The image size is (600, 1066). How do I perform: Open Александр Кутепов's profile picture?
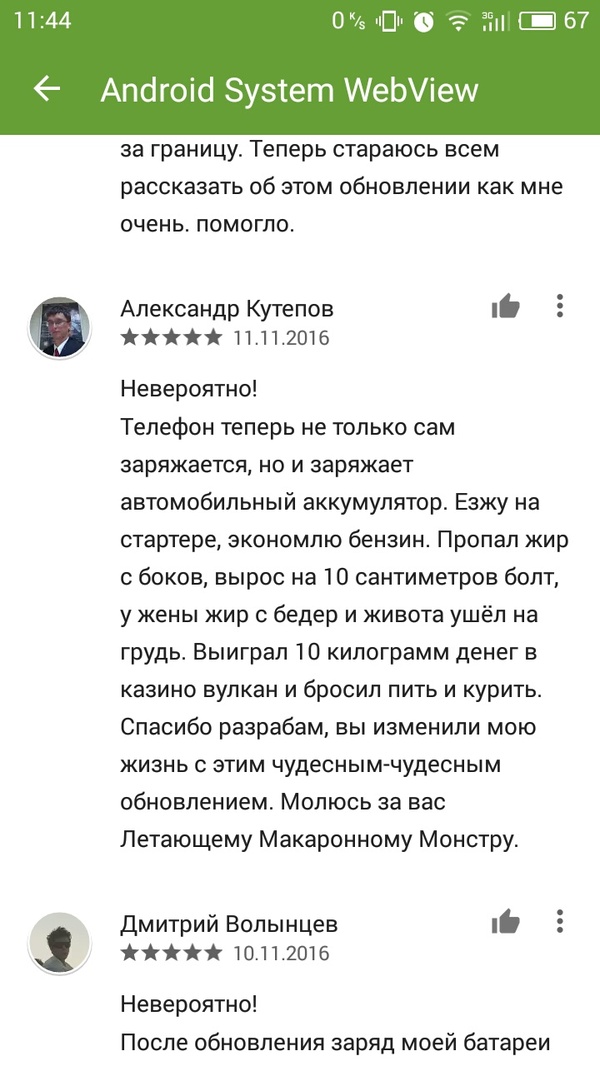pyautogui.click(x=59, y=327)
